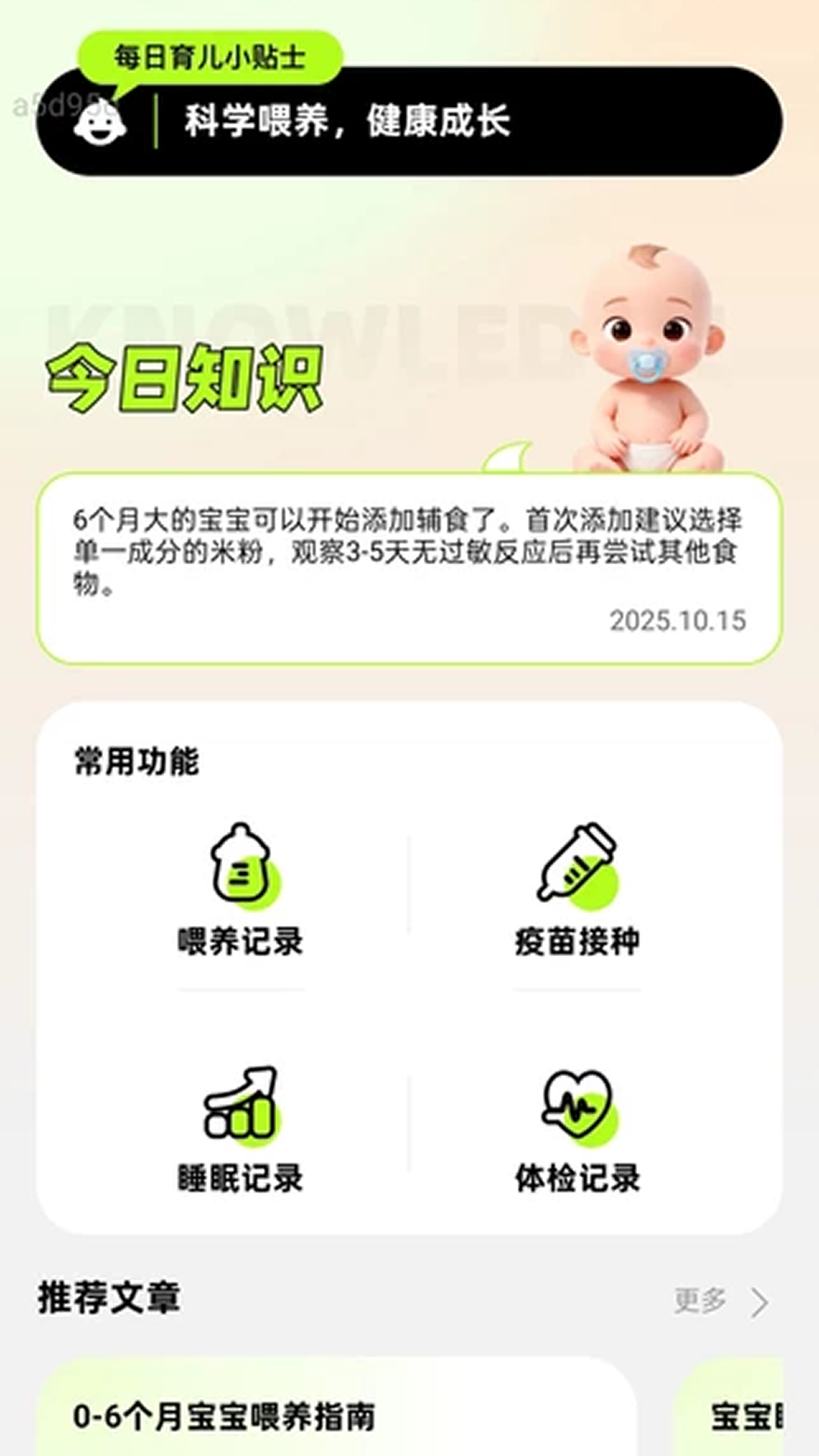819x1456 pixels.
Task: Open 体检记录 checkup records
Action: tap(577, 1130)
